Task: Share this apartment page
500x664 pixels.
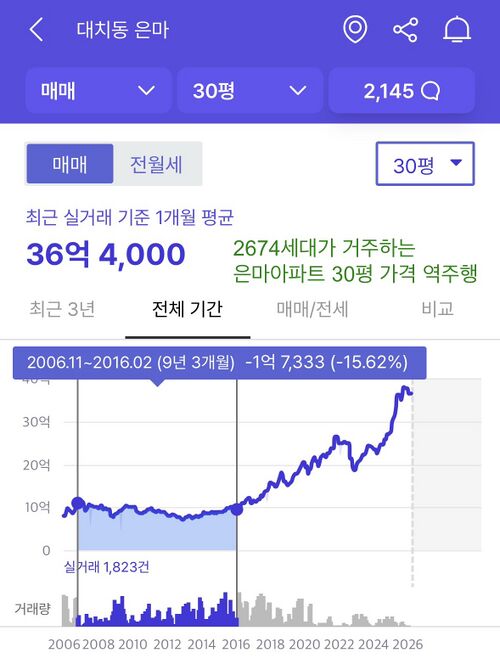Action: pyautogui.click(x=406, y=30)
